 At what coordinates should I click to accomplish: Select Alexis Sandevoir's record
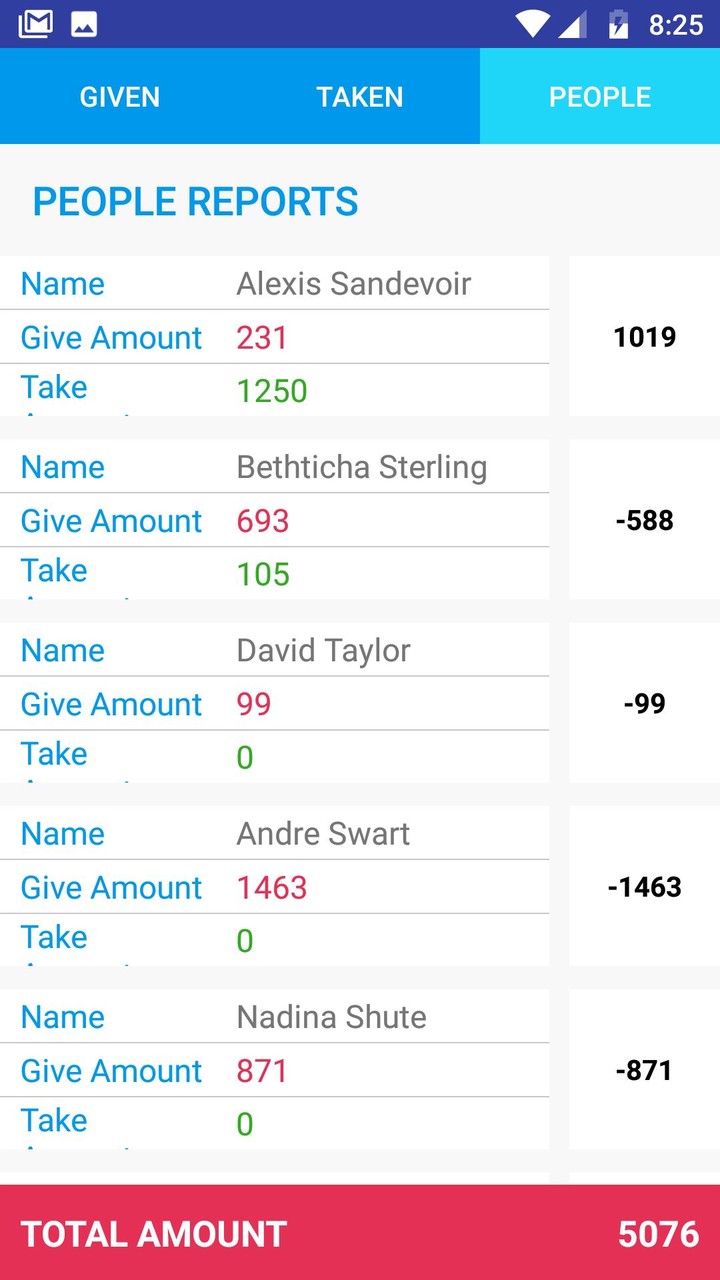pos(352,283)
